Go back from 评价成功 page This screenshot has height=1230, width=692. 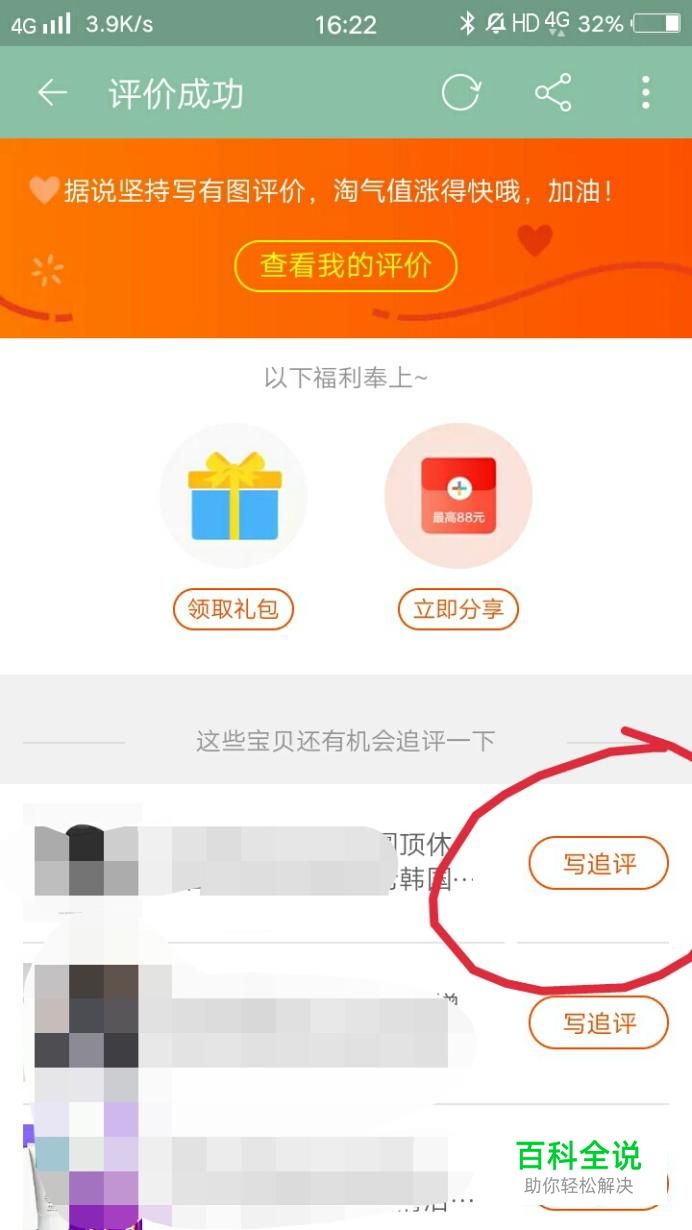point(52,94)
